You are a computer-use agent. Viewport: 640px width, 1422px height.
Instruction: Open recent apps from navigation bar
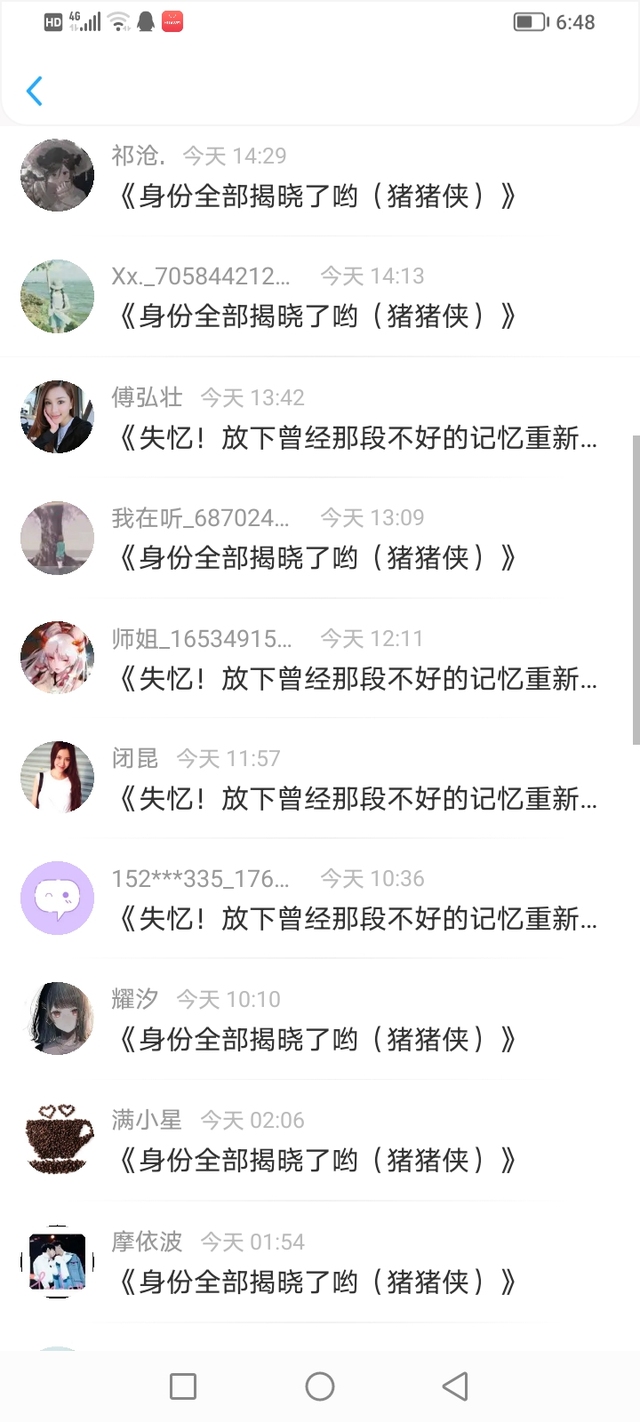[183, 1386]
